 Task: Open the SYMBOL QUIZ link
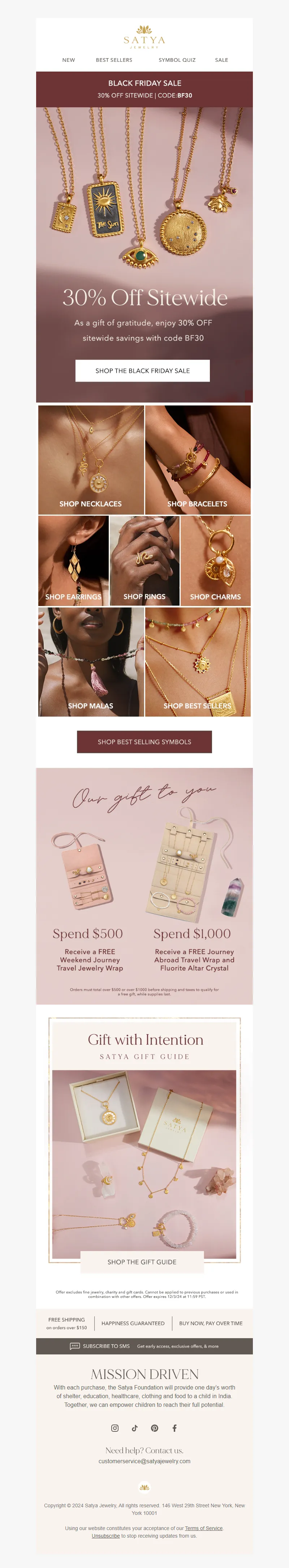177,60
